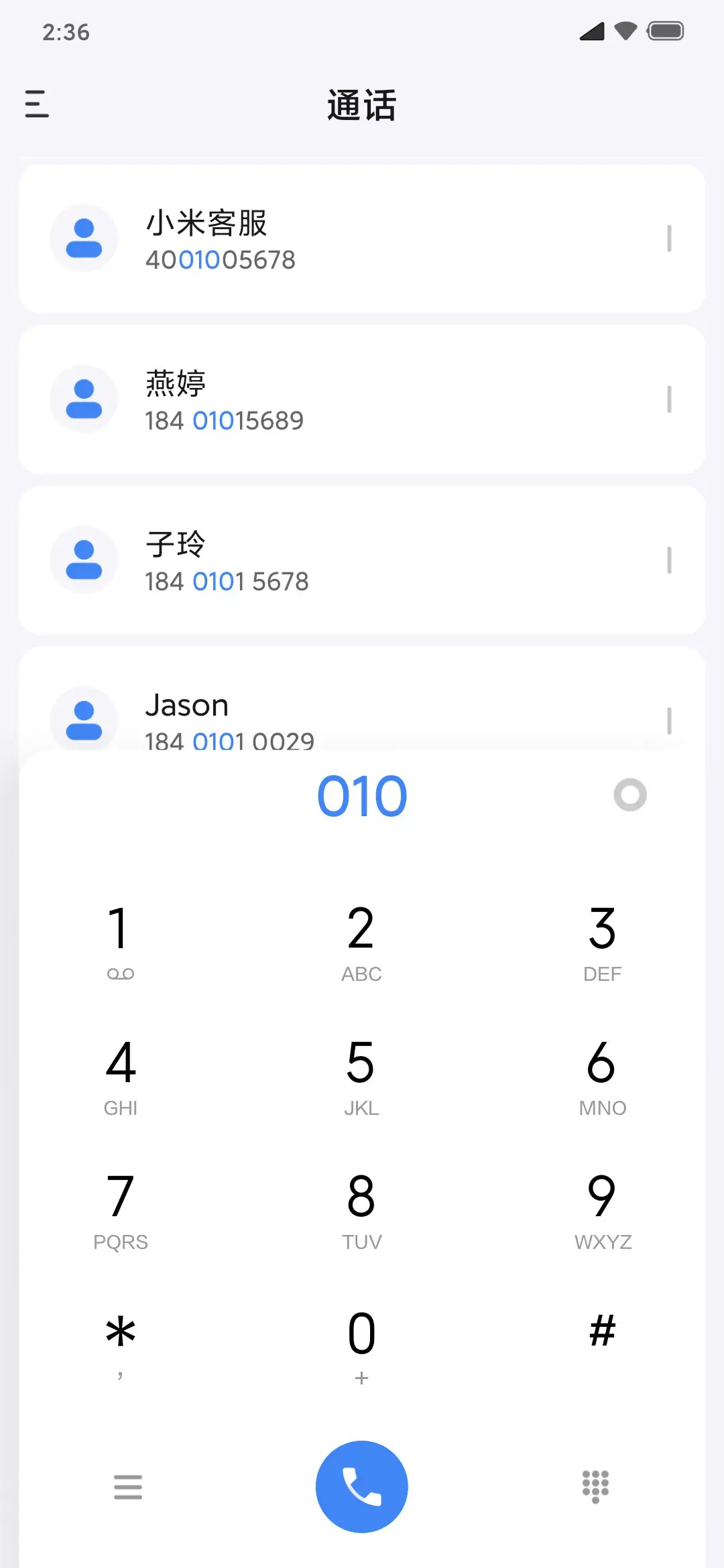The width and height of the screenshot is (724, 1568).
Task: Tap Jason's contact avatar
Action: 84,718
